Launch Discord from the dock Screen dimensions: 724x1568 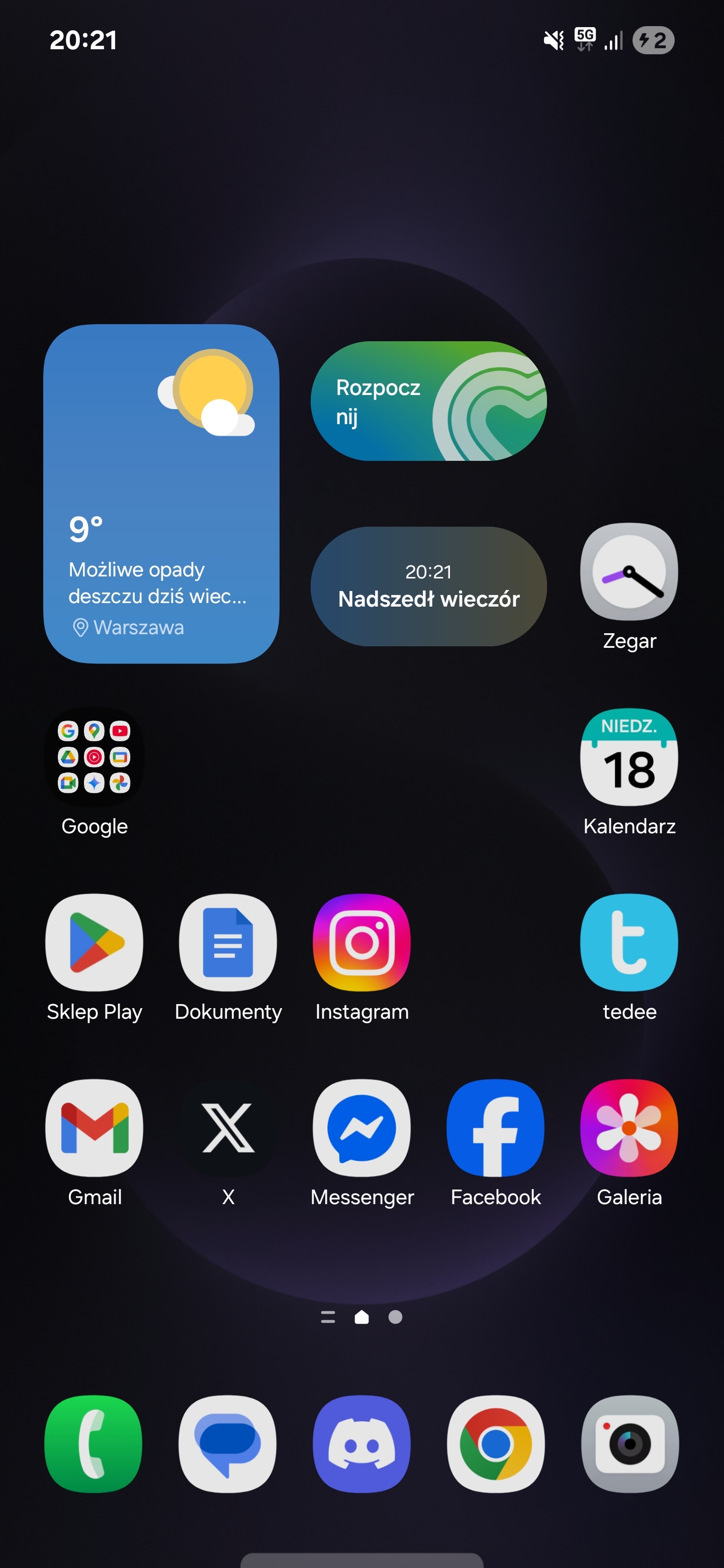click(361, 1444)
